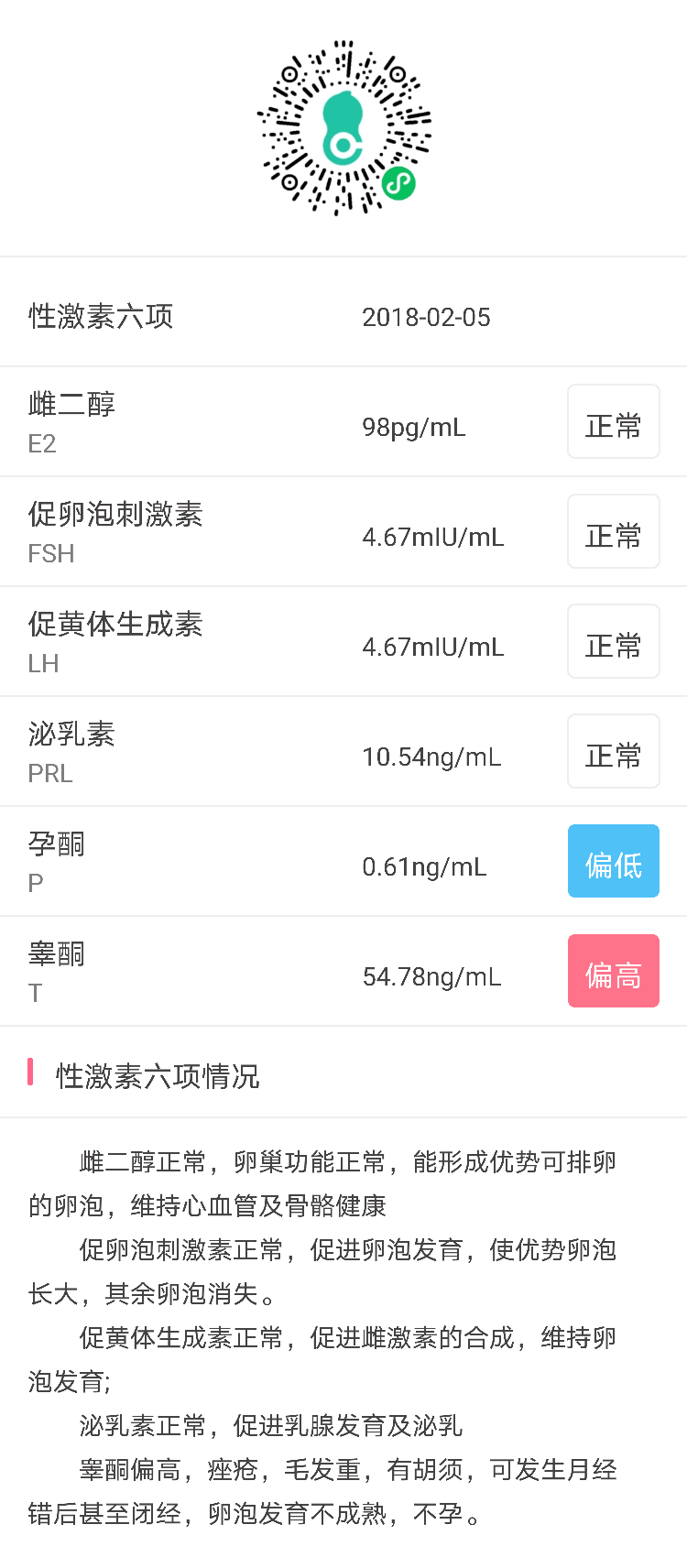Tap the 正常 indicator for 促黄体生成素 LH

(613, 641)
